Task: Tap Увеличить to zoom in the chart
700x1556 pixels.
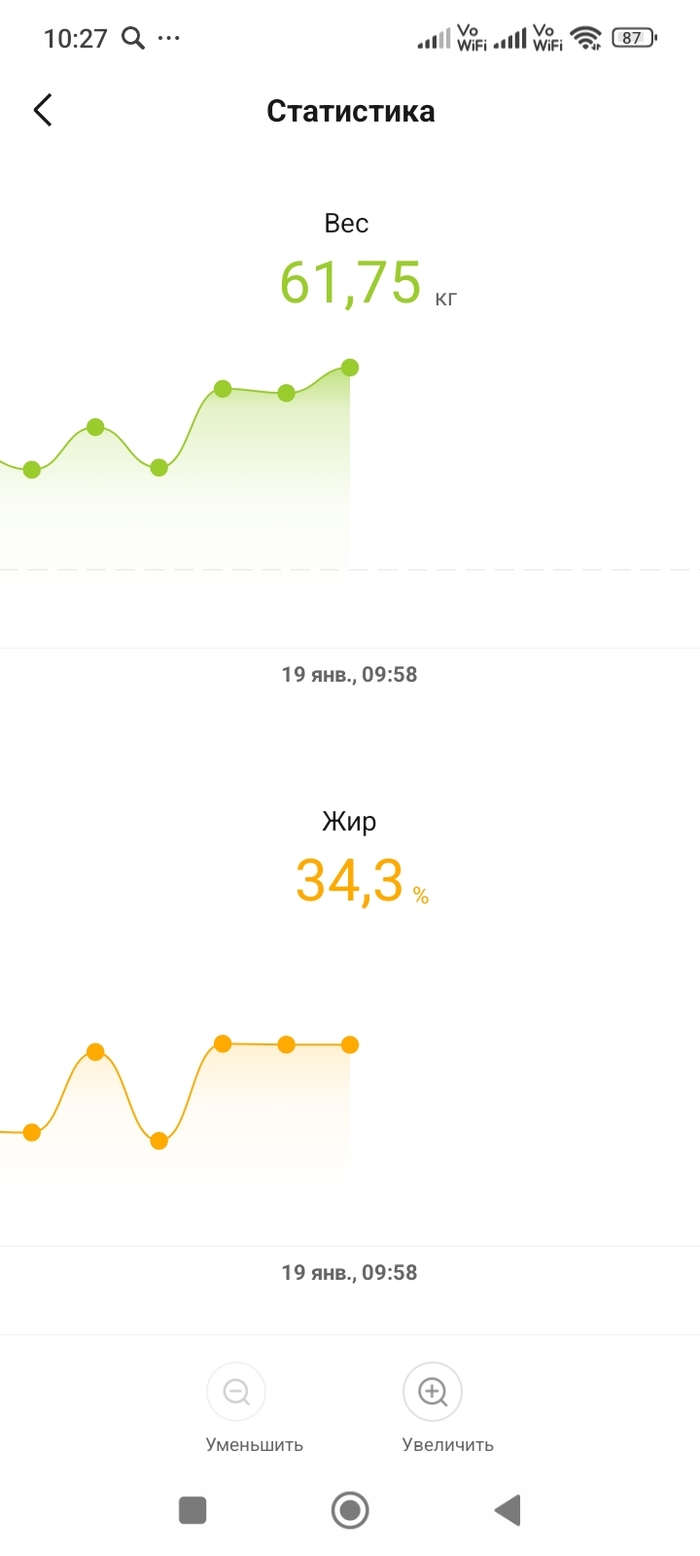Action: click(x=432, y=1391)
